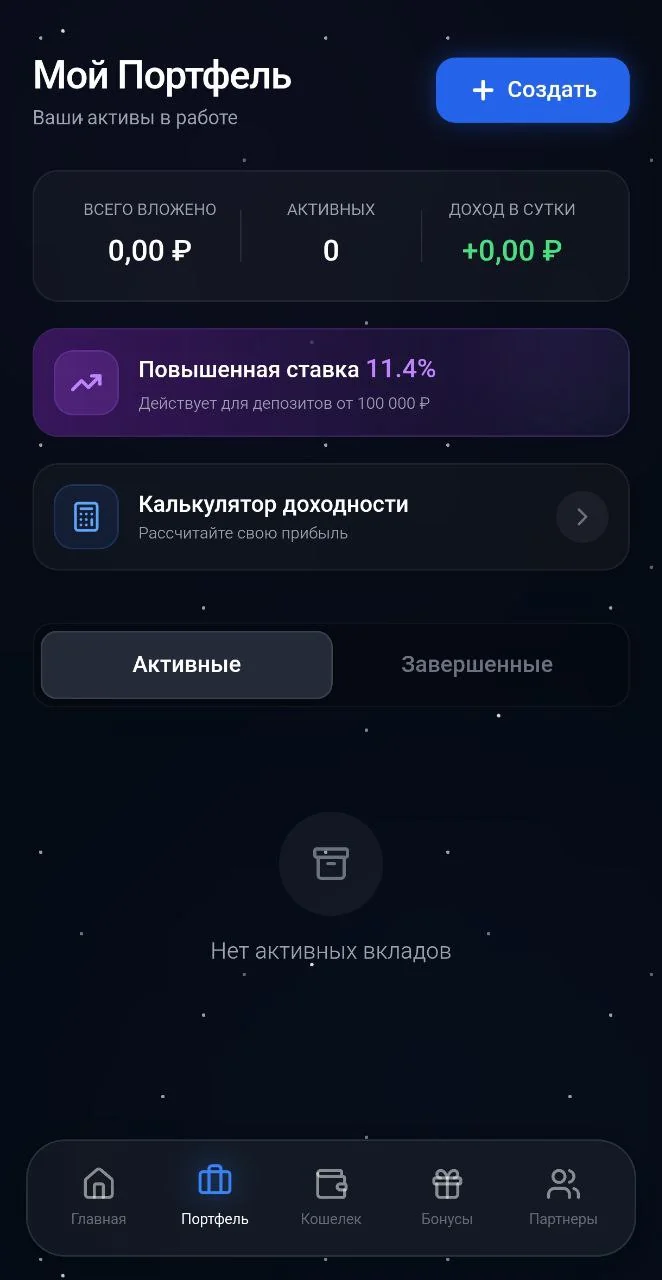Select the Активные tab
This screenshot has width=662, height=1280.
(x=187, y=665)
